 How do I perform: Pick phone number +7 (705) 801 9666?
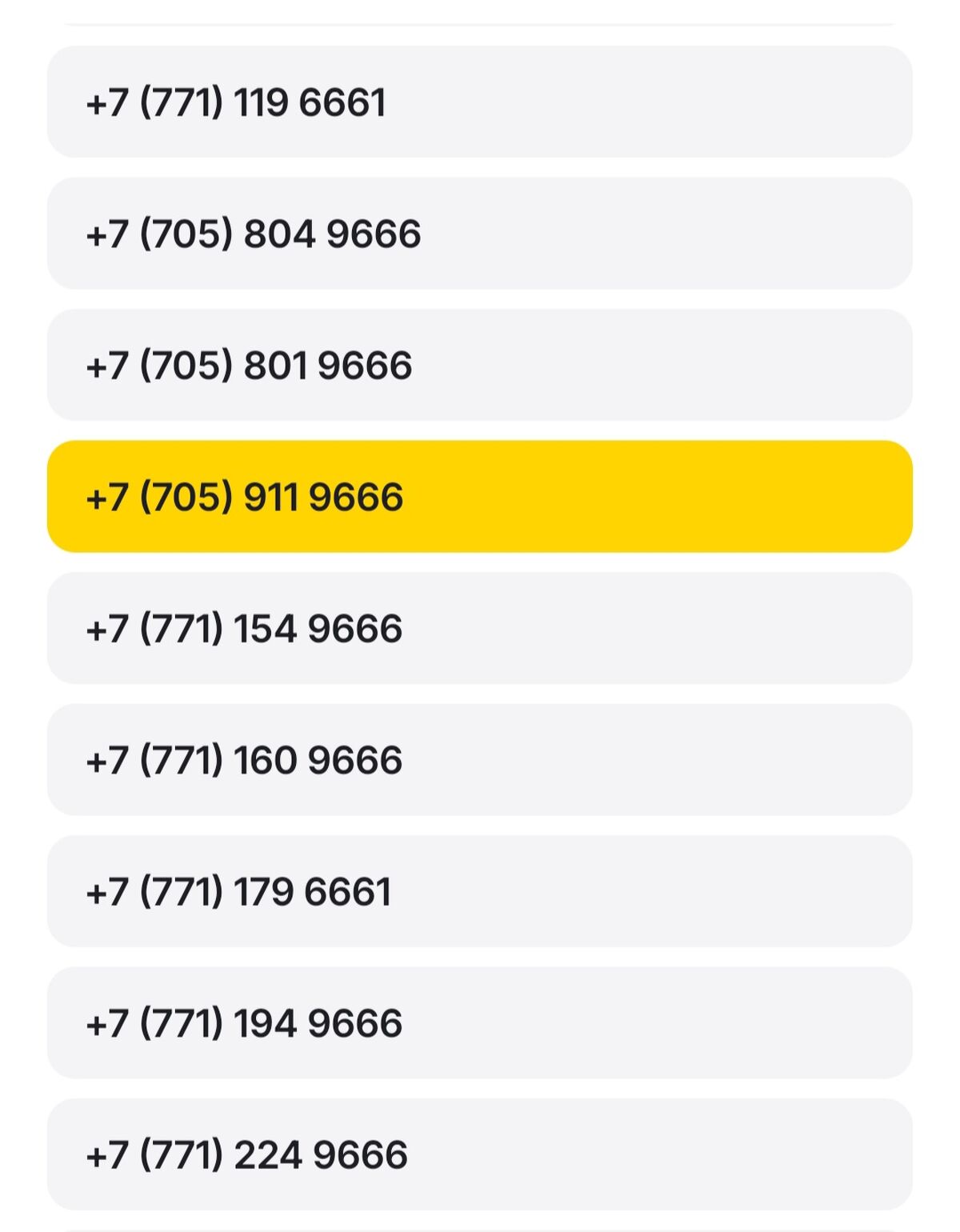(478, 365)
